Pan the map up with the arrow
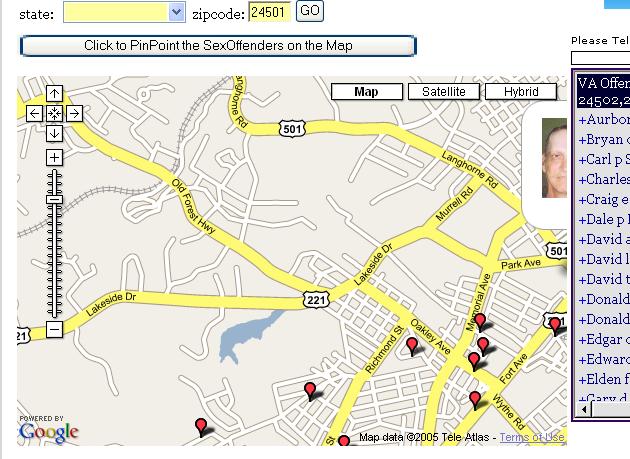Screen dimensions: 630x459 coord(54,95)
